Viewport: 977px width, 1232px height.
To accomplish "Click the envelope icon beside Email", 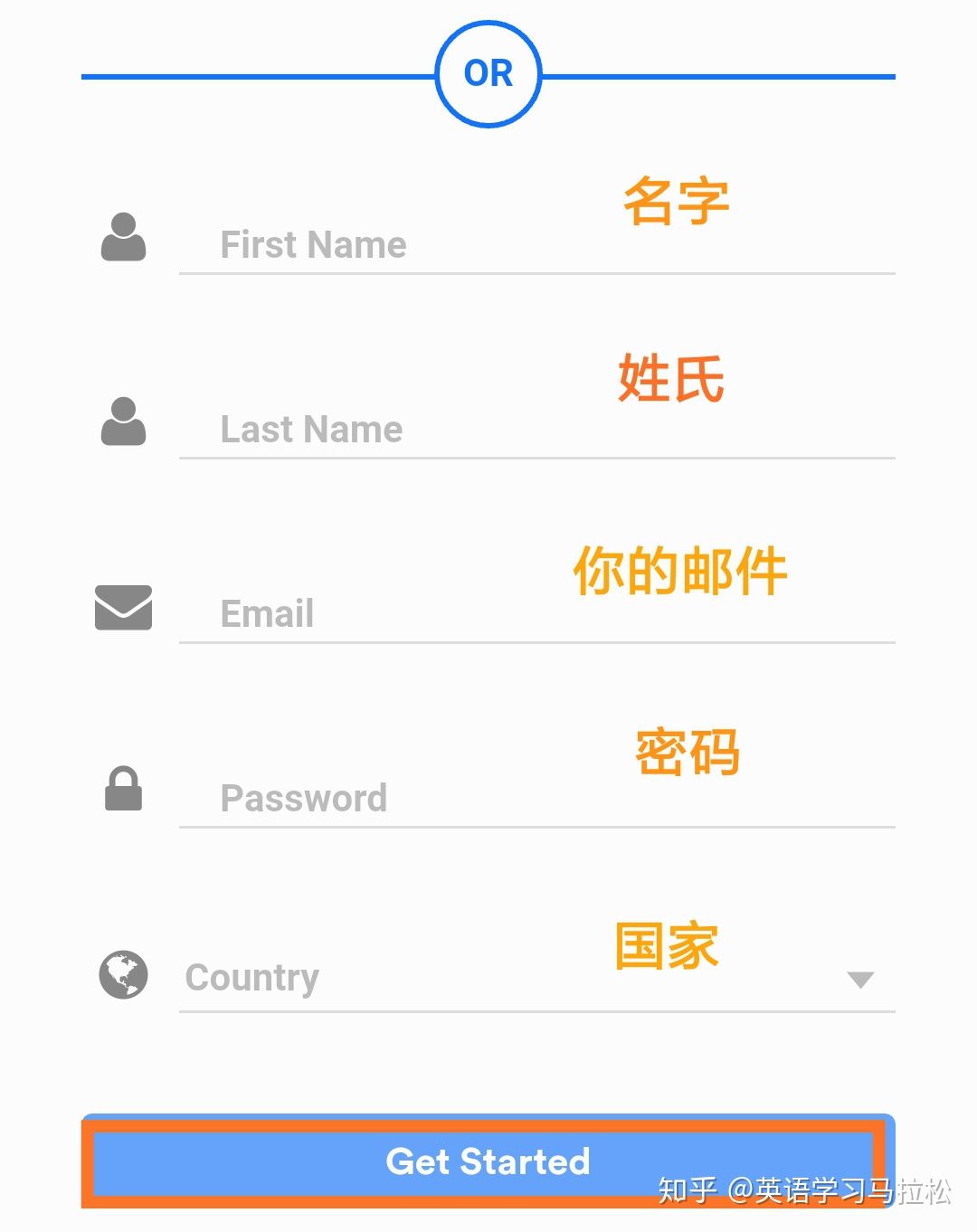I will (122, 608).
